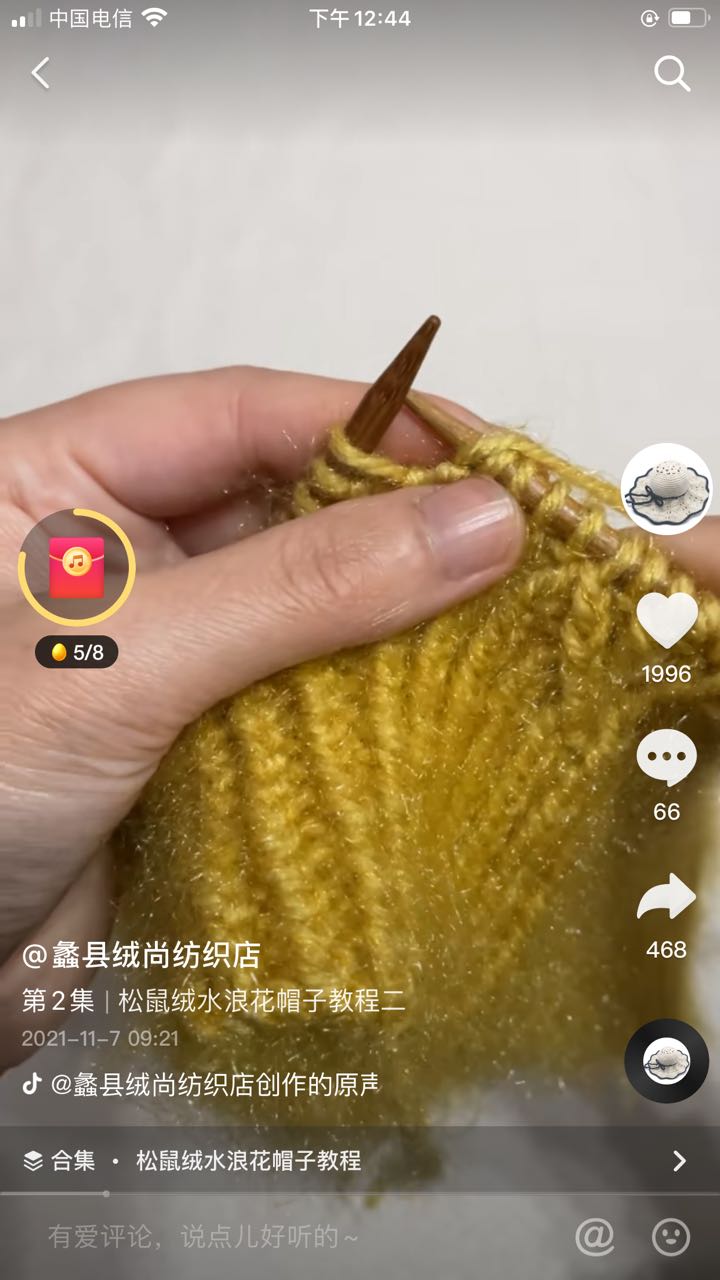720x1280 pixels.
Task: Open search with the magnifier icon
Action: click(x=671, y=73)
